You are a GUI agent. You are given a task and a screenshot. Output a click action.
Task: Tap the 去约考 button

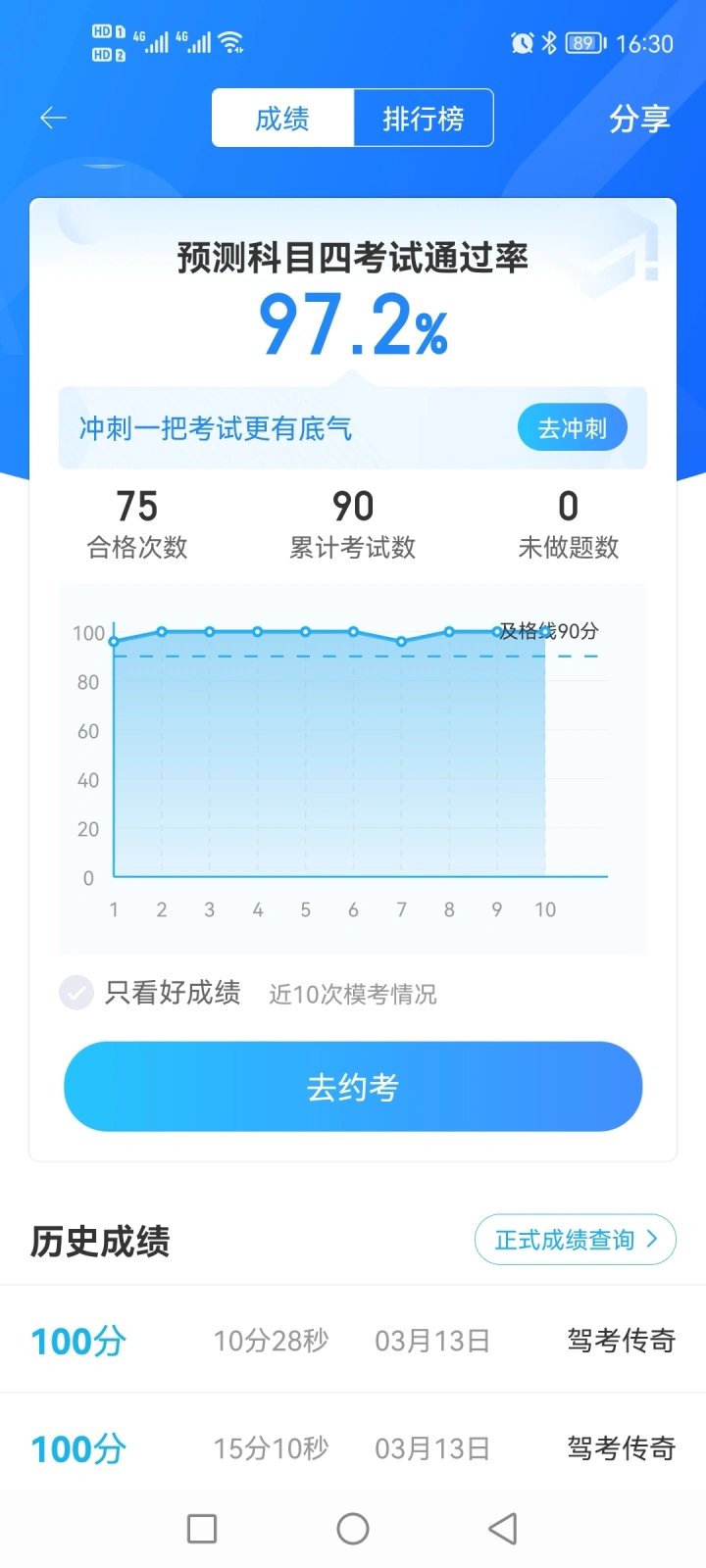(353, 1087)
